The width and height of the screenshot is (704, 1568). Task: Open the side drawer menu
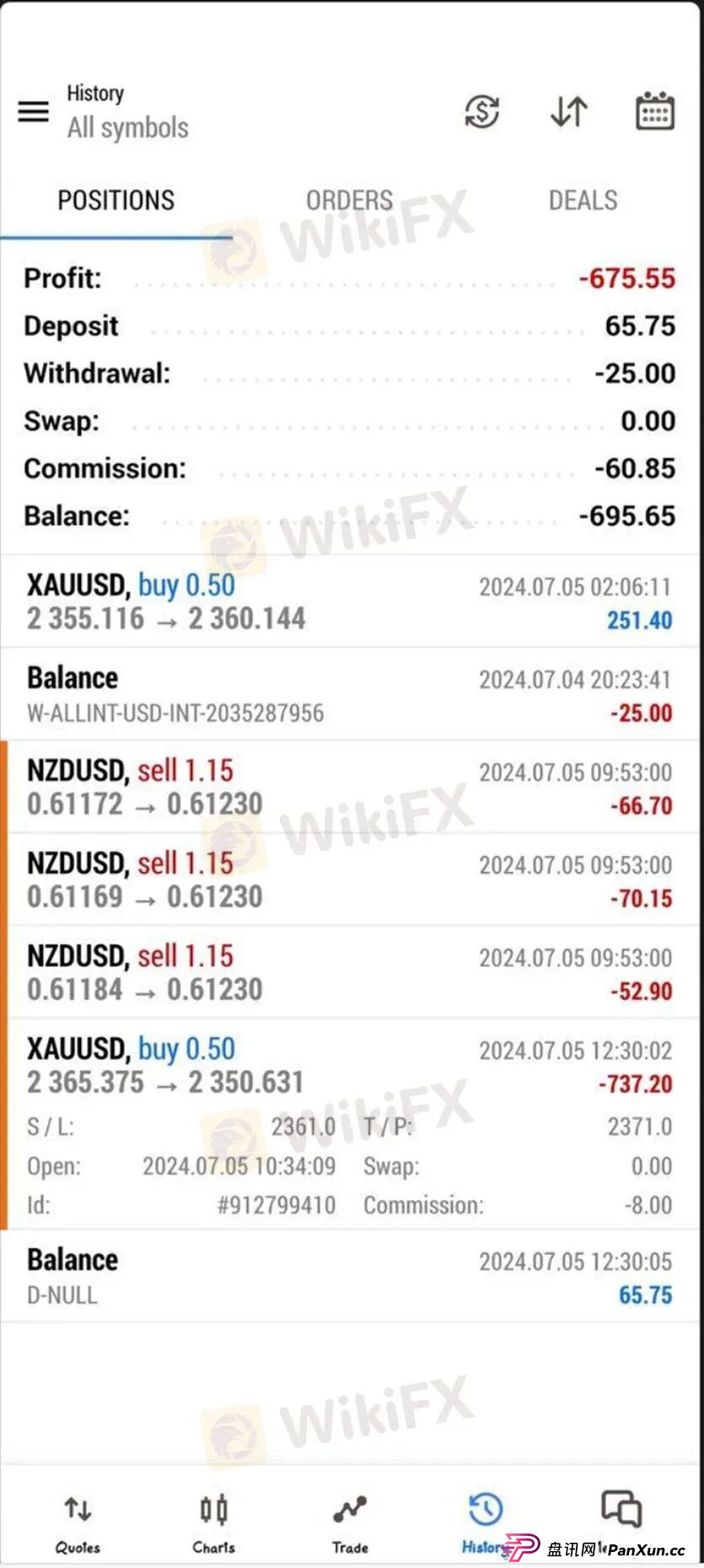pos(34,111)
